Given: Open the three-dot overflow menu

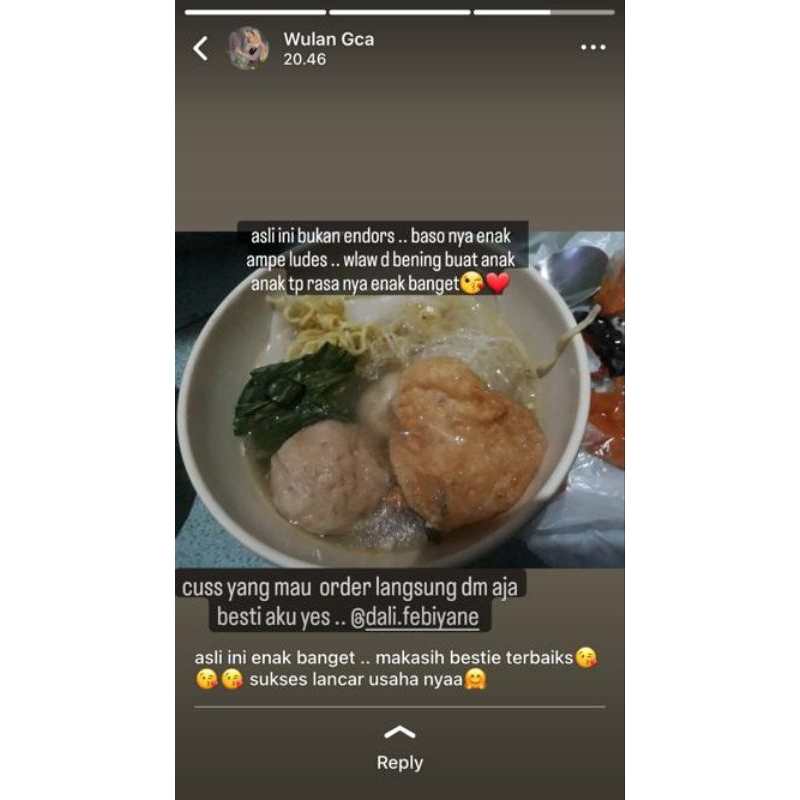Looking at the screenshot, I should click(x=593, y=48).
